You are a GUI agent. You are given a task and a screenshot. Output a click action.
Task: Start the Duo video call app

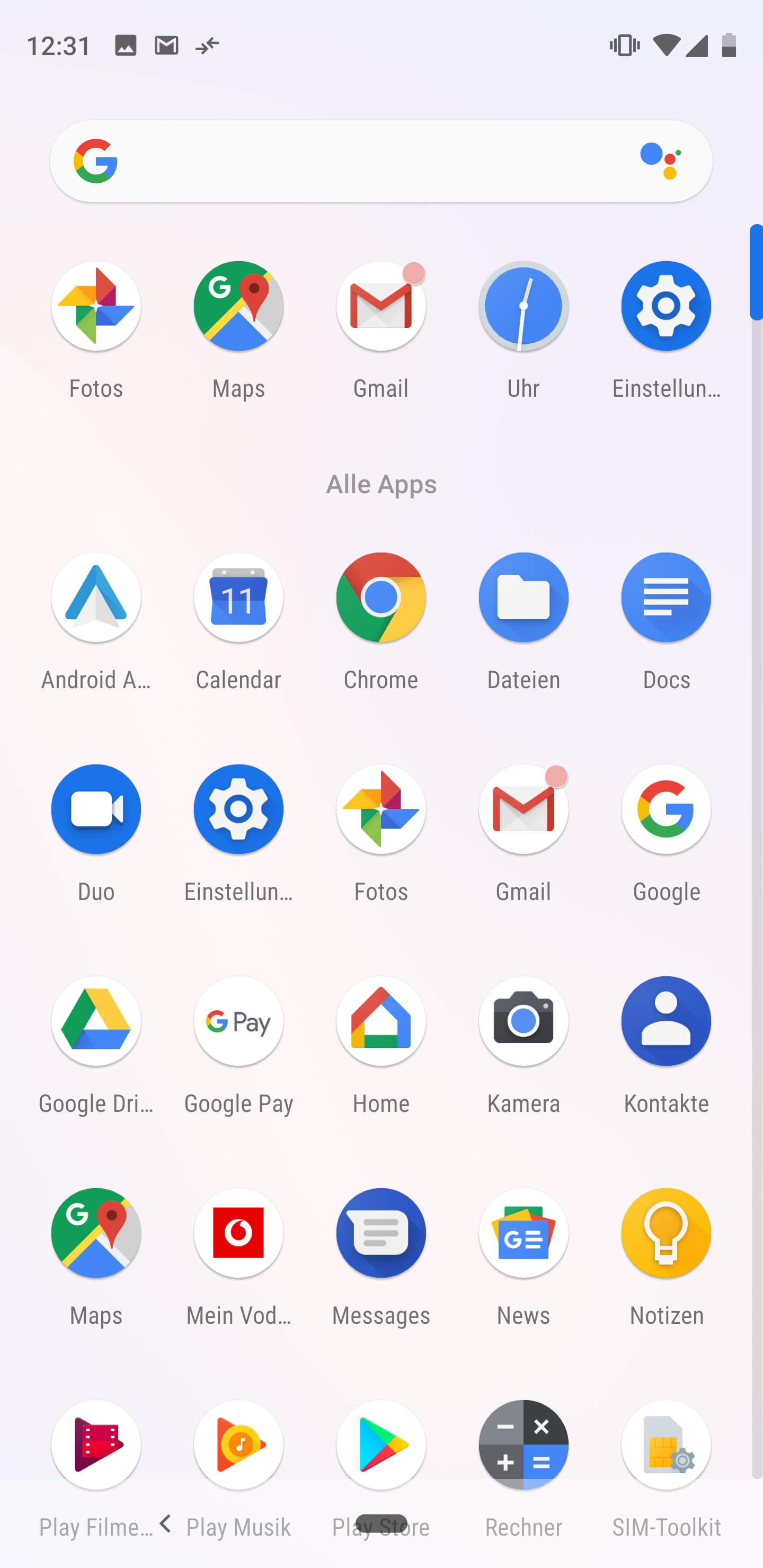pyautogui.click(x=96, y=809)
